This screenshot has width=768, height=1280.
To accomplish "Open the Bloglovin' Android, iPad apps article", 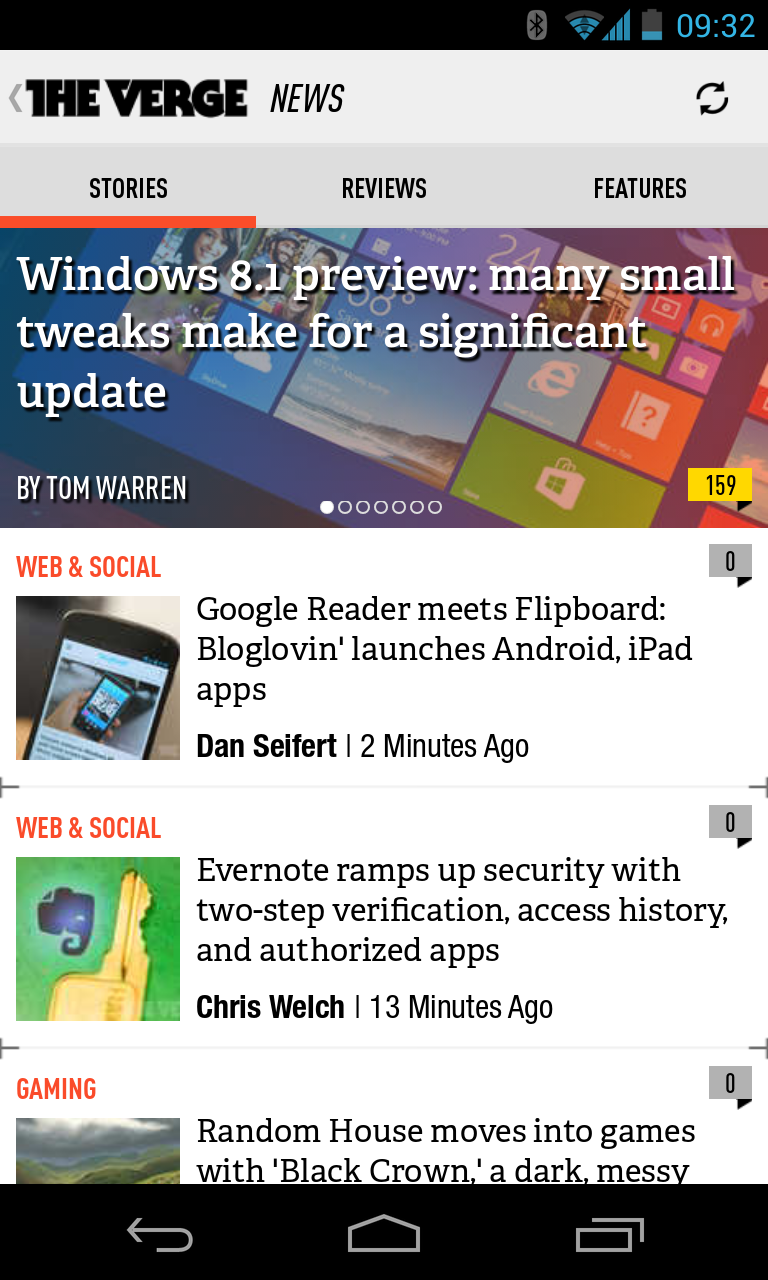I will click(444, 649).
